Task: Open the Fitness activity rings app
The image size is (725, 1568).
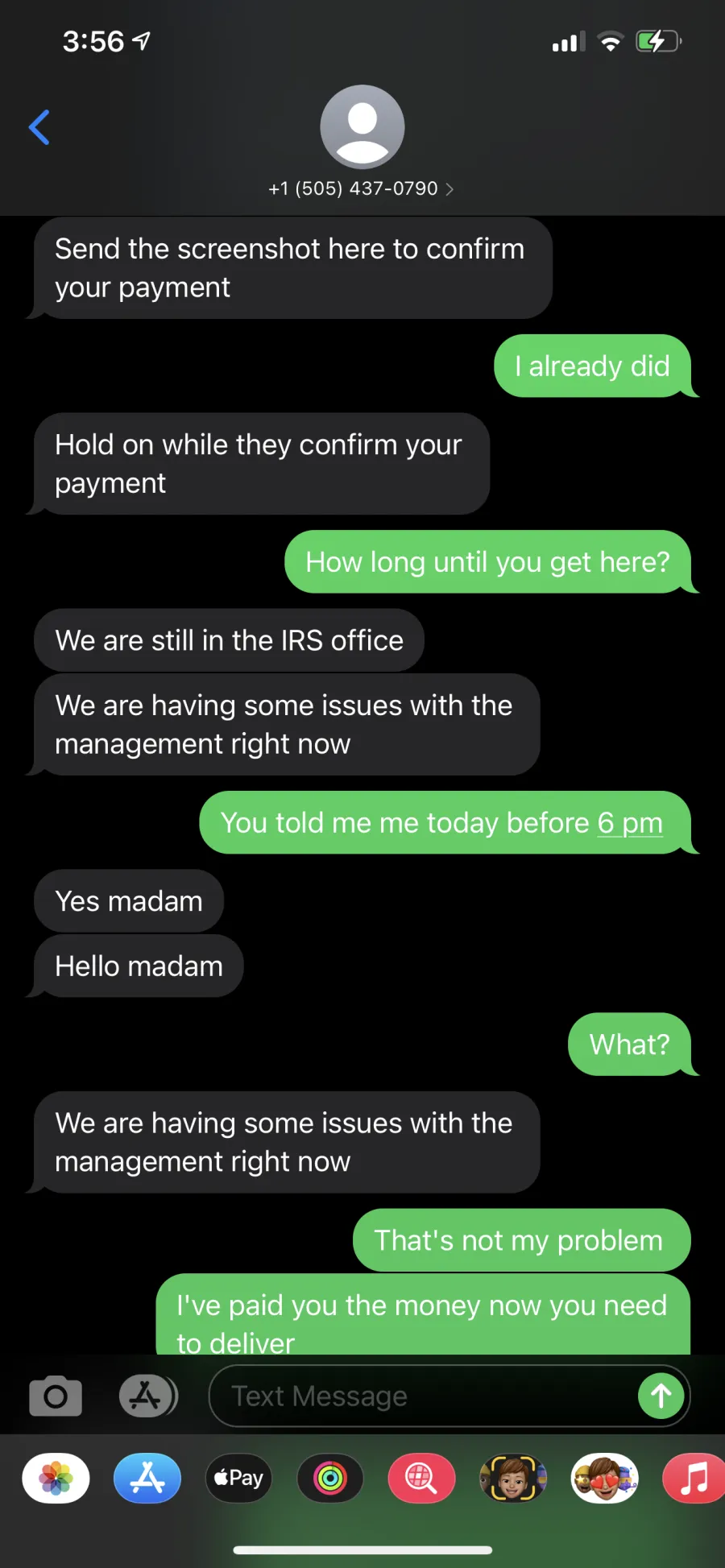Action: 330,1478
